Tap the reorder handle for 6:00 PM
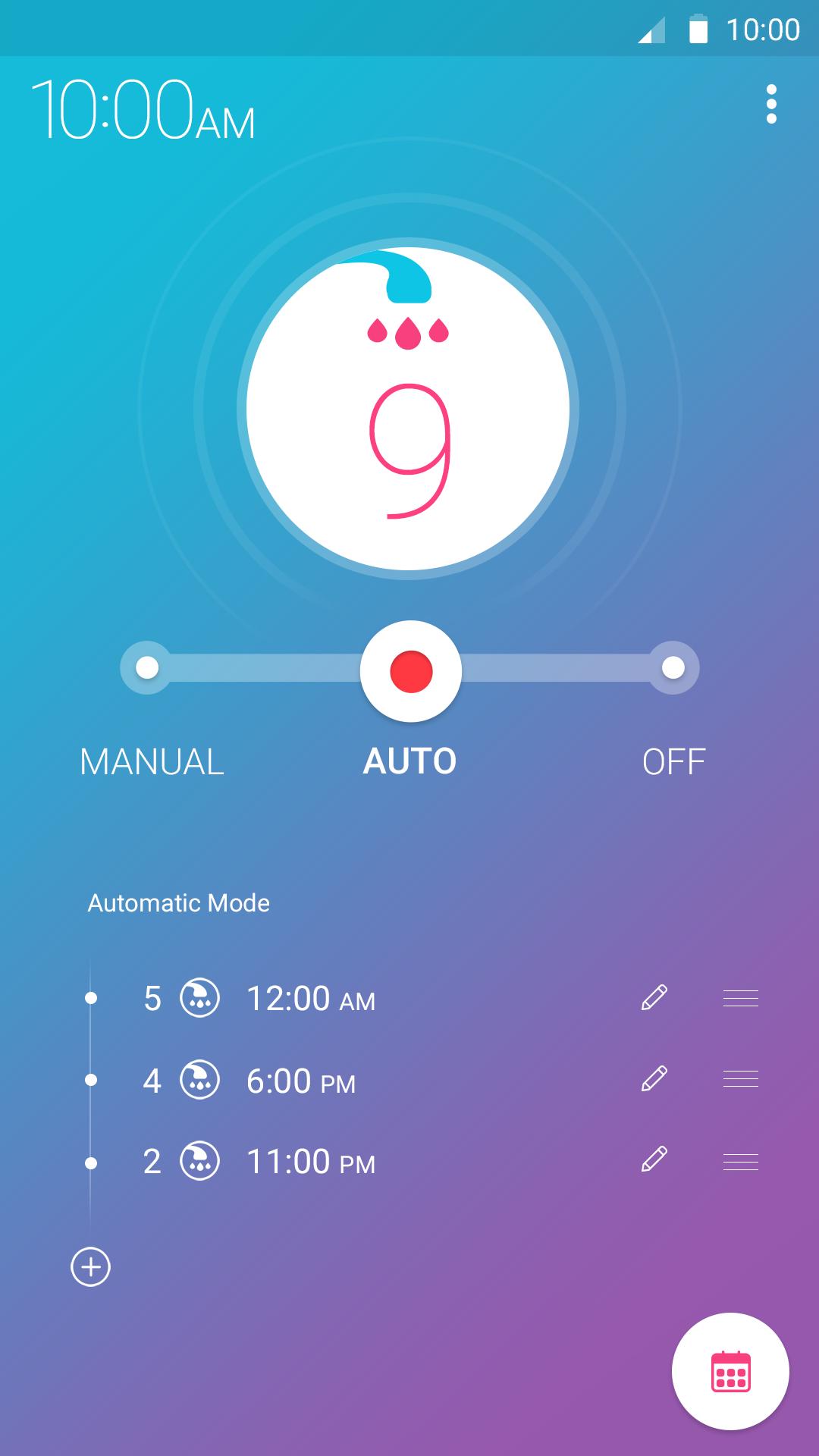Viewport: 819px width, 1456px height. tap(740, 1079)
